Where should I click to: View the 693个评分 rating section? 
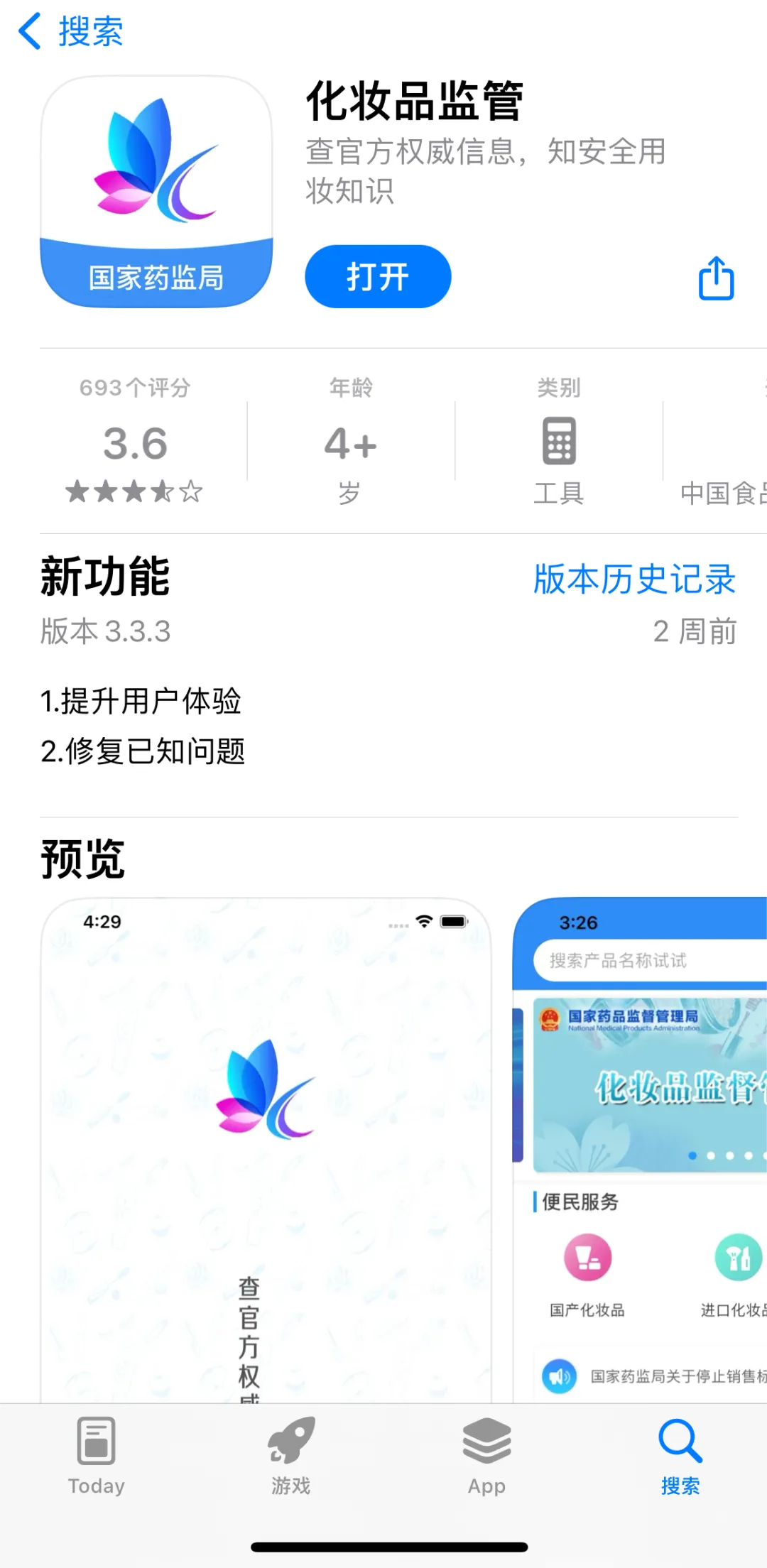[x=135, y=442]
